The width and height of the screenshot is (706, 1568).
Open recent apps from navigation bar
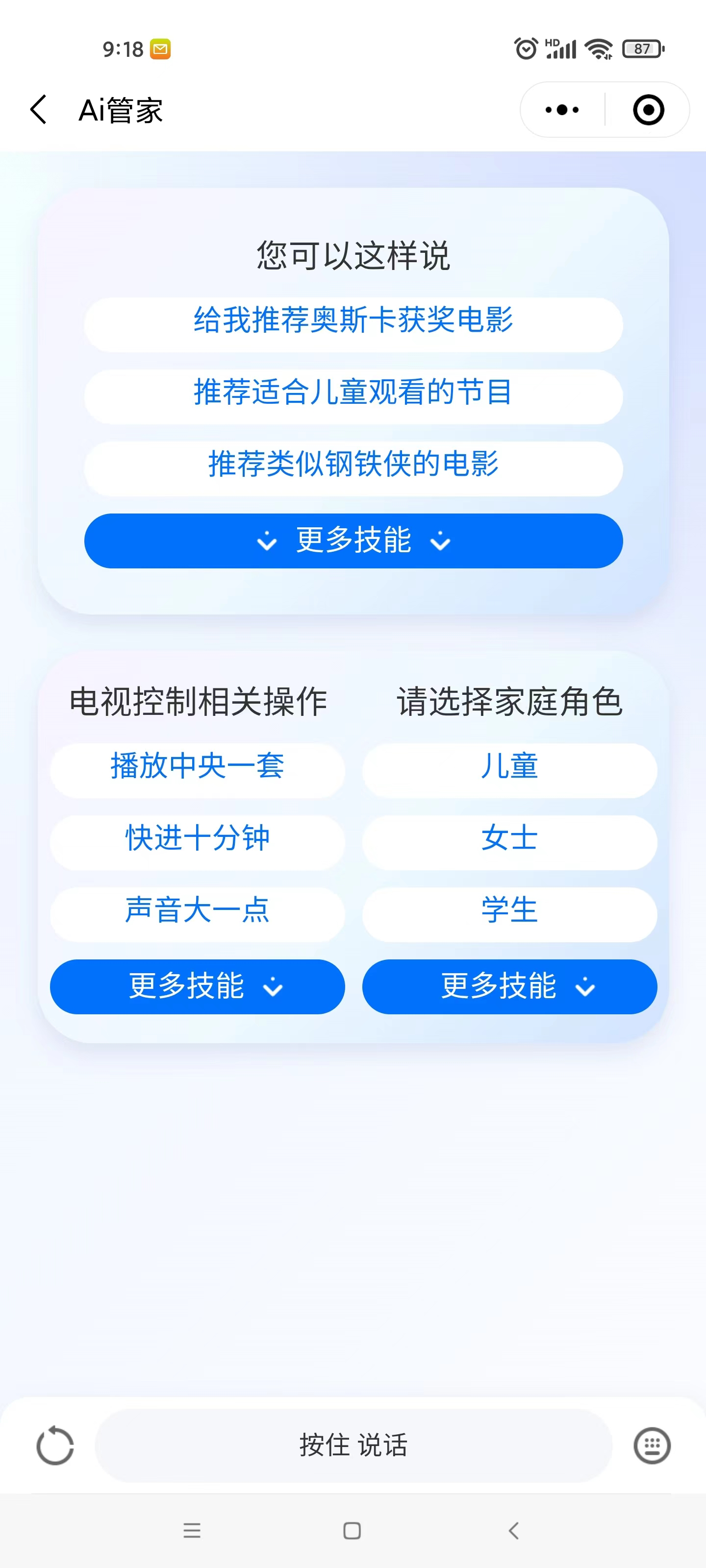point(192,1530)
